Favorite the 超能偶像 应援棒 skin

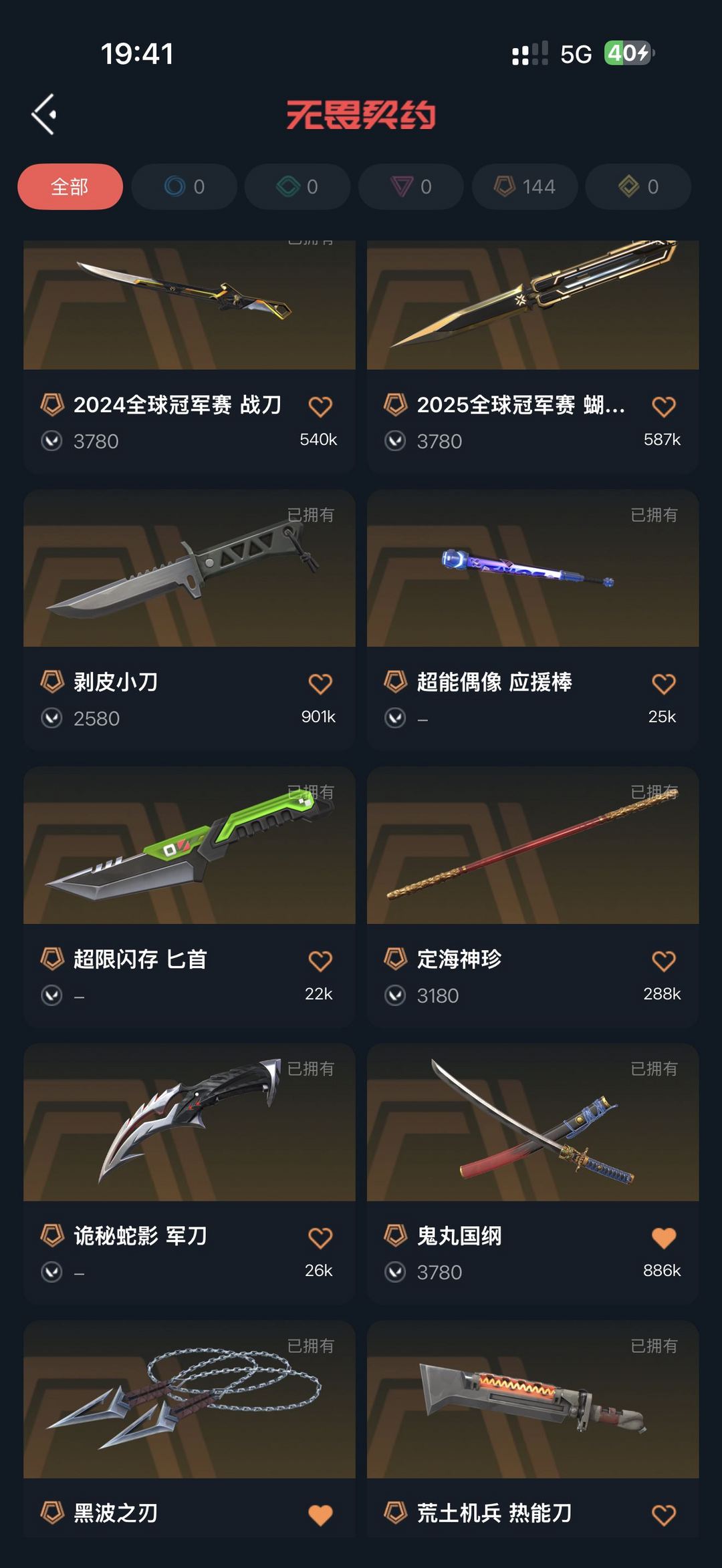663,683
